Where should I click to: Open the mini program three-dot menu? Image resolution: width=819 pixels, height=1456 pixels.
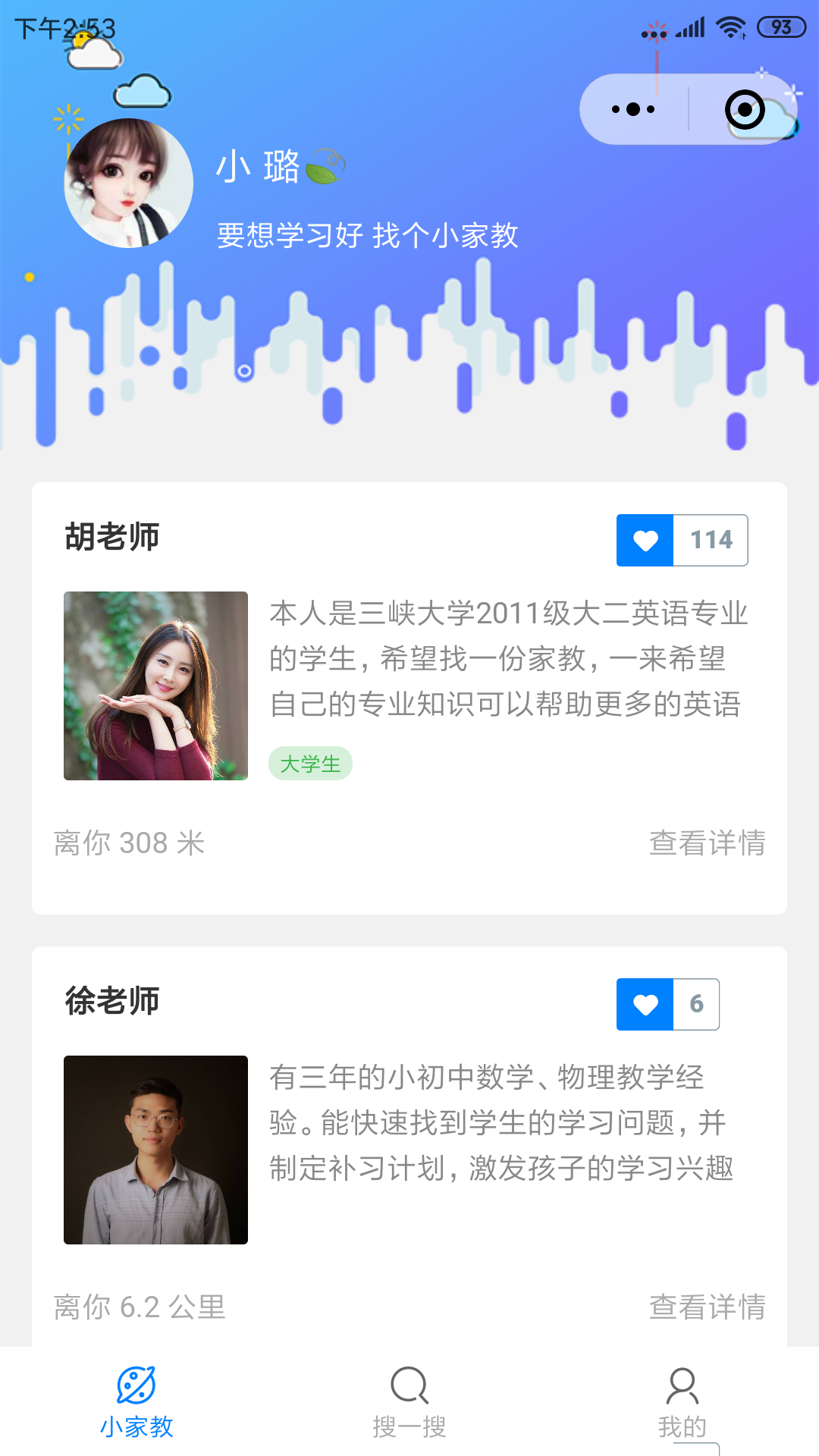coord(633,109)
